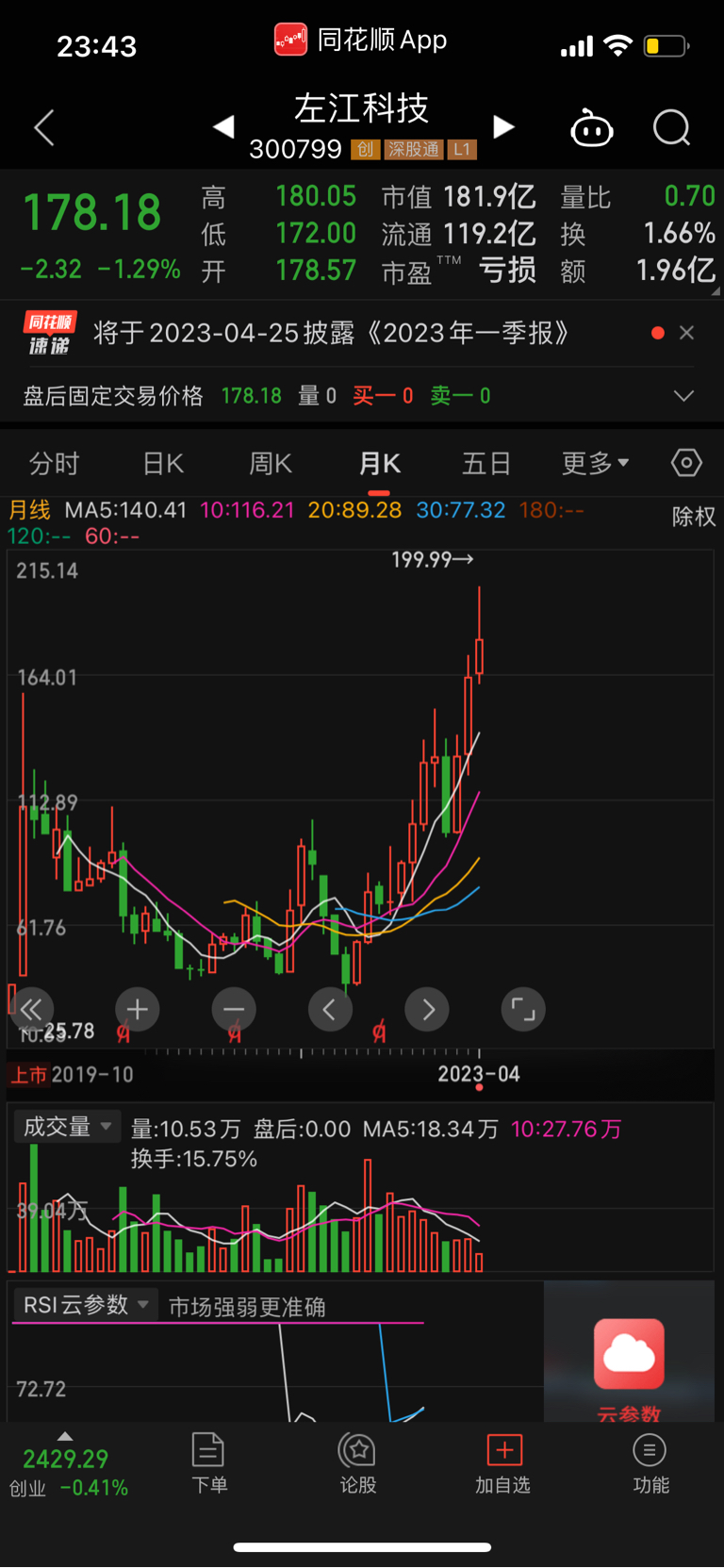Toggle 除权 ex-rights price adjustment
The image size is (724, 1568).
click(x=693, y=517)
